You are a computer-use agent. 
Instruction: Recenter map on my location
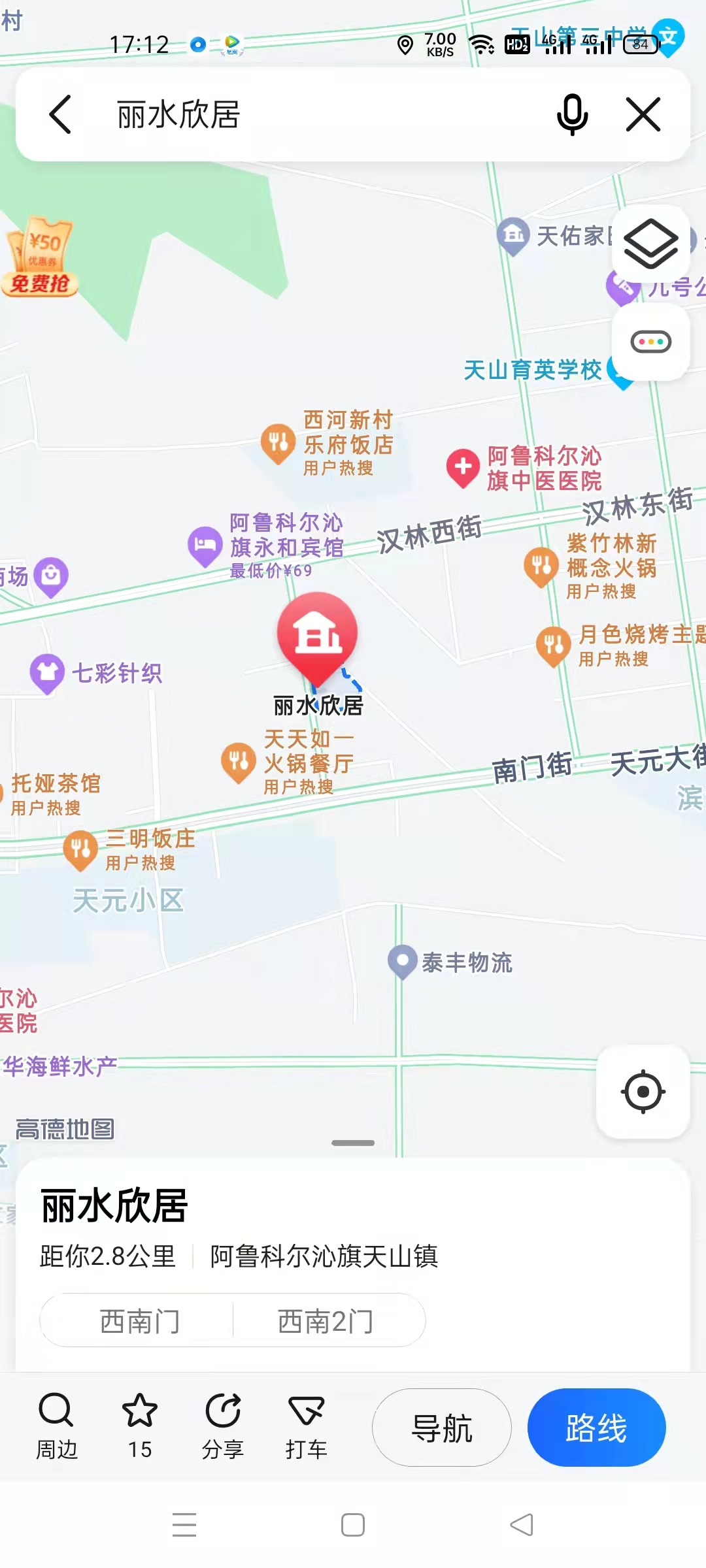coord(643,1091)
